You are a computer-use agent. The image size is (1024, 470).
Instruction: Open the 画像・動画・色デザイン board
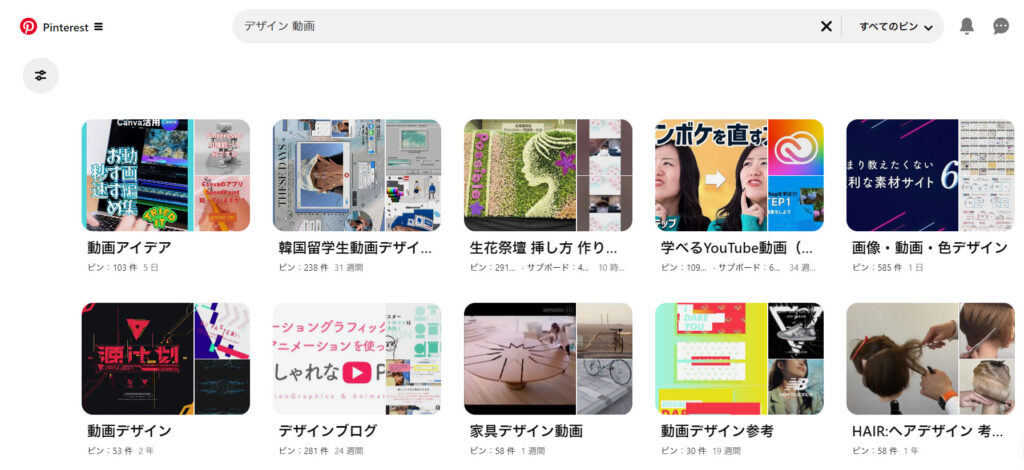pos(930,176)
